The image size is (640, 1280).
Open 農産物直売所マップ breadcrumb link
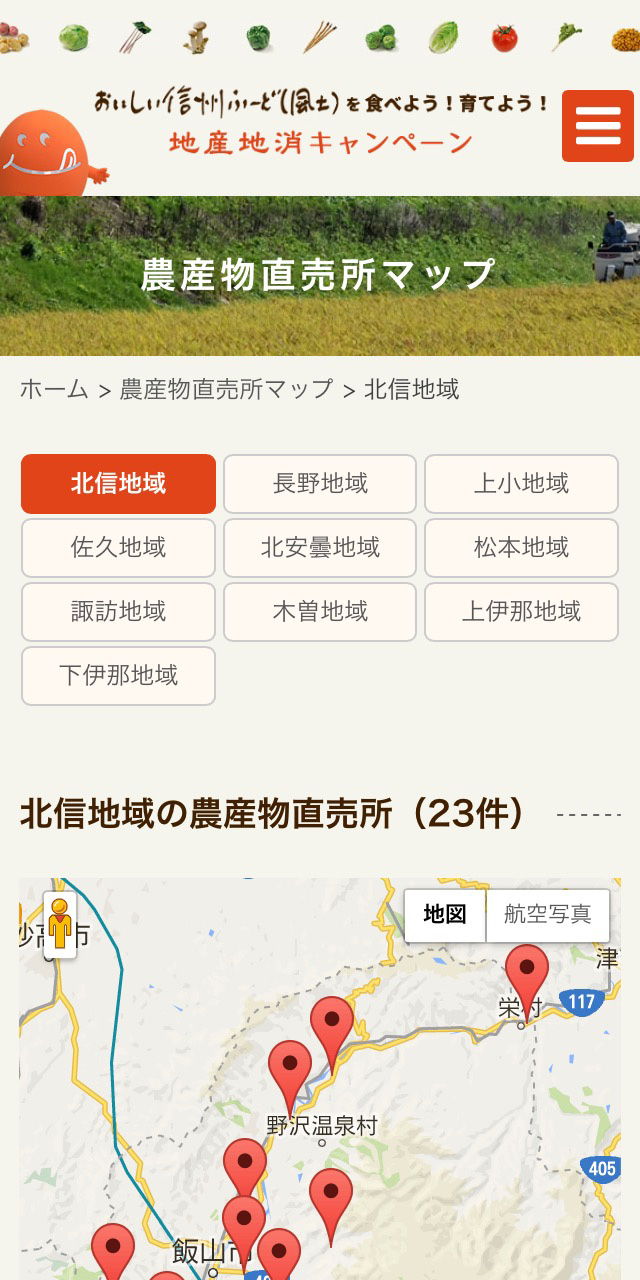[x=226, y=390]
